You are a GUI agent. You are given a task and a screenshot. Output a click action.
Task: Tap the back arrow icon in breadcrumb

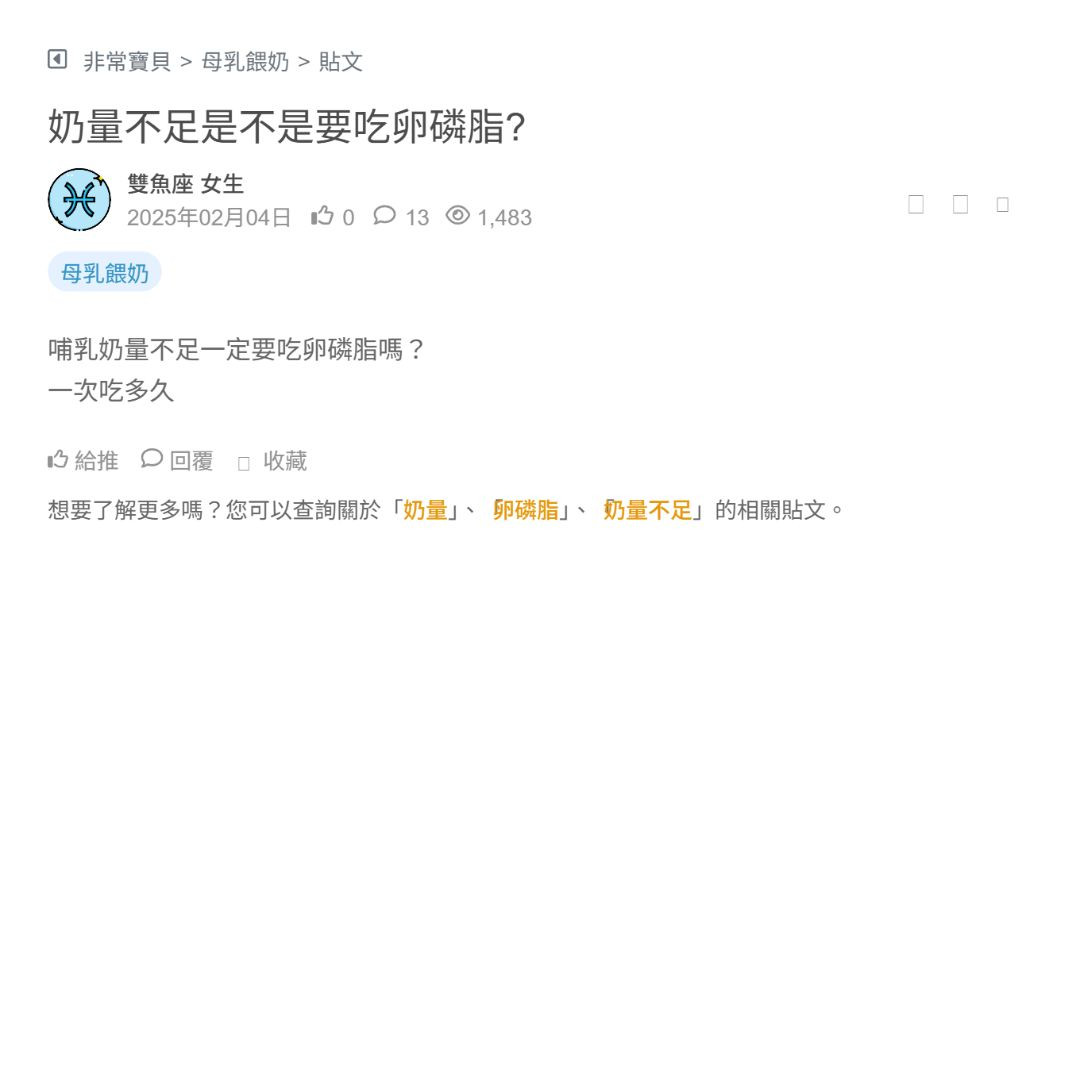tap(57, 60)
